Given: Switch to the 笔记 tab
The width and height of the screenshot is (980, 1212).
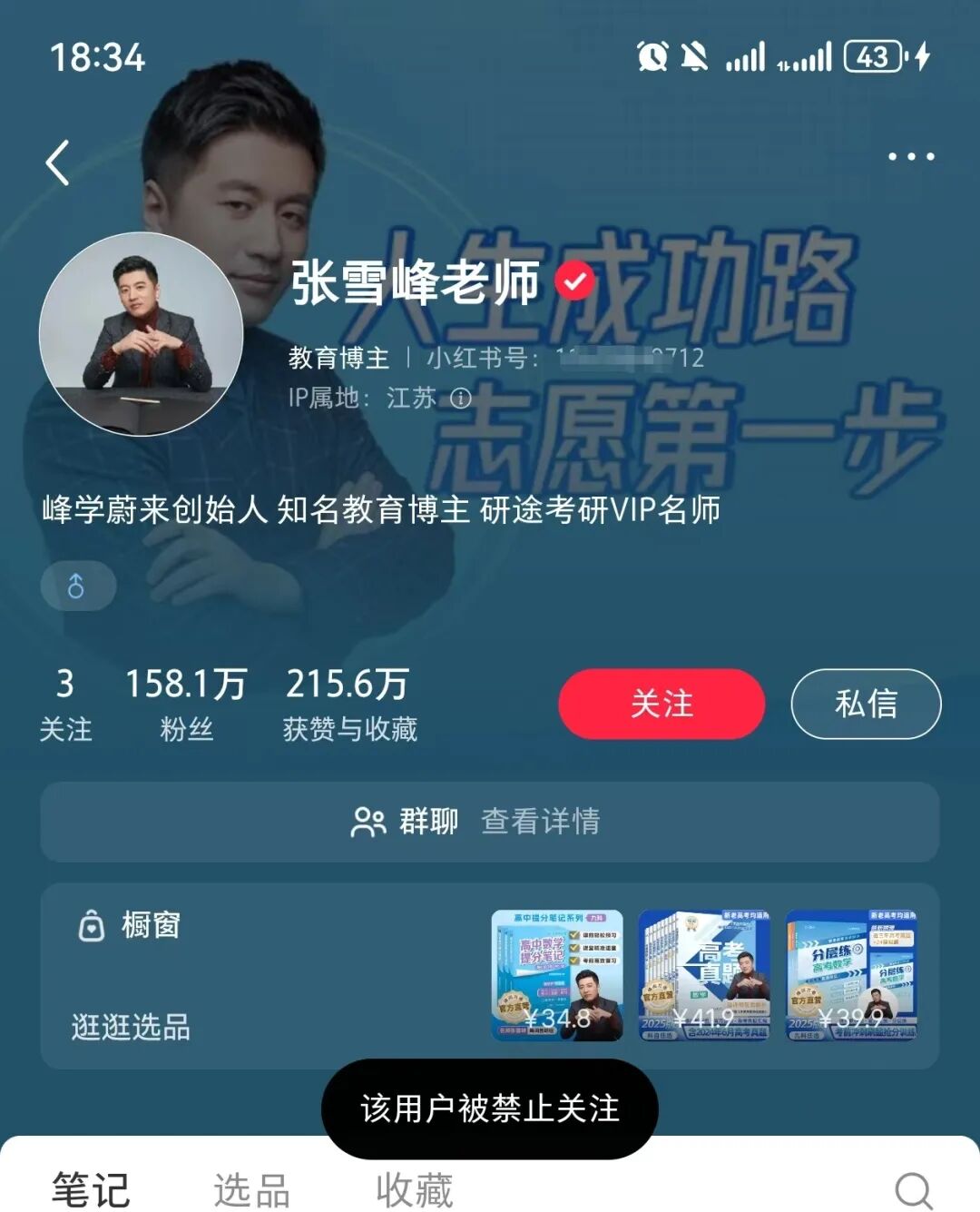Looking at the screenshot, I should click(91, 1189).
